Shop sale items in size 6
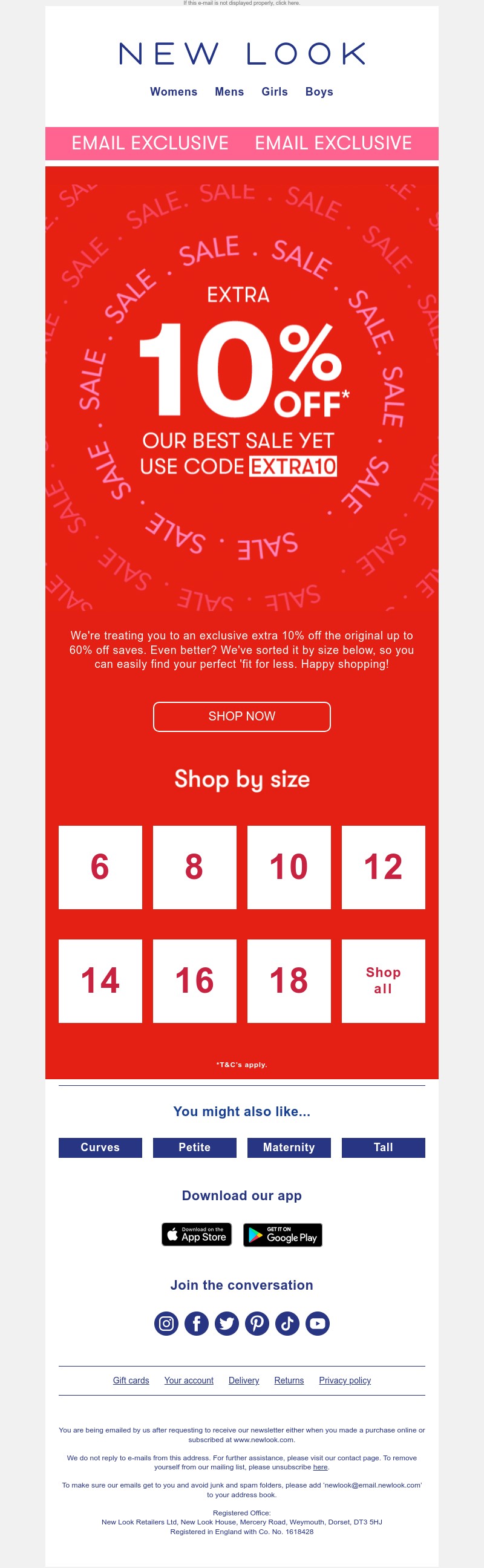484x1568 pixels. [x=100, y=867]
